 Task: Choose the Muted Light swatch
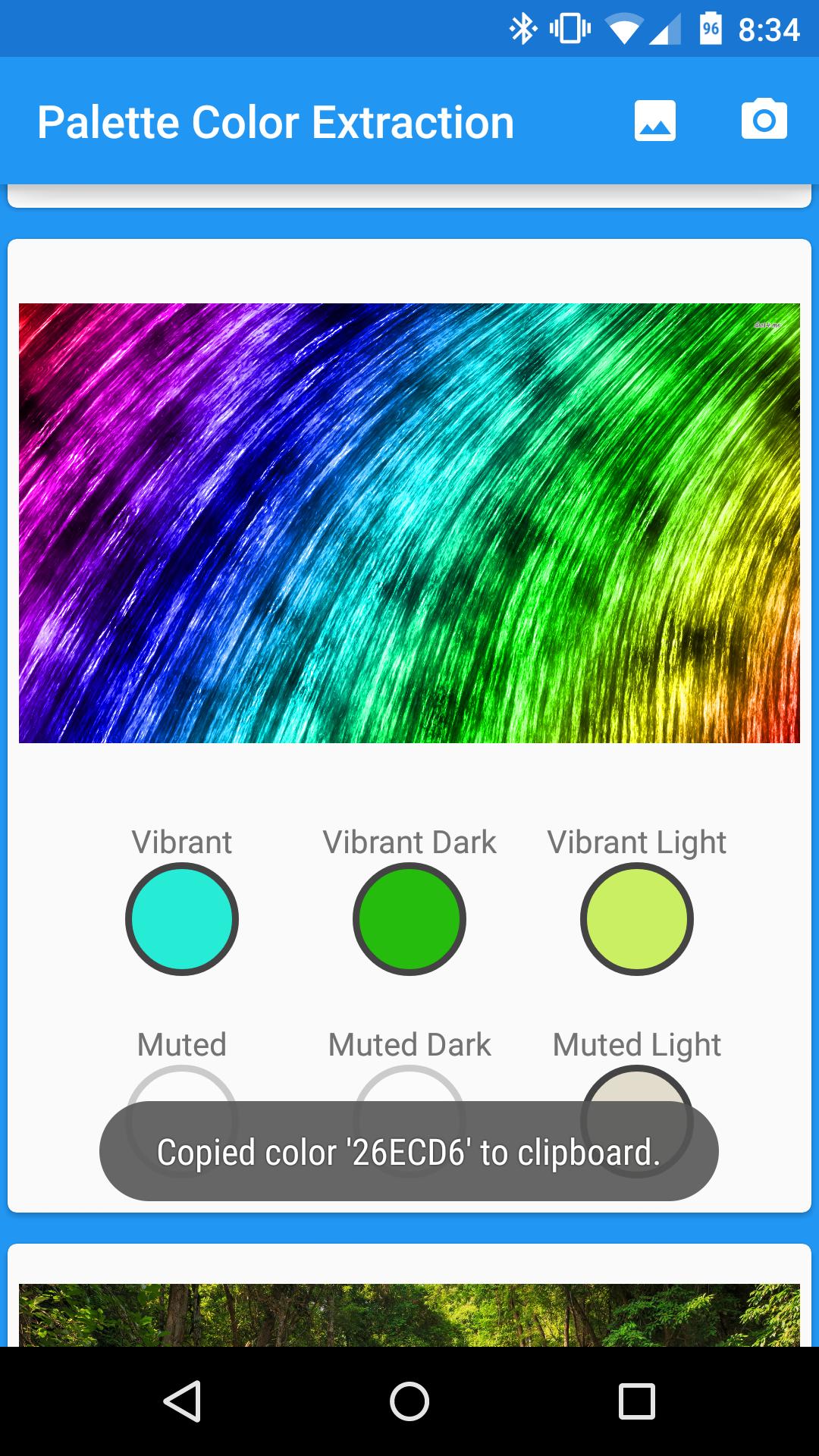[x=637, y=1086]
